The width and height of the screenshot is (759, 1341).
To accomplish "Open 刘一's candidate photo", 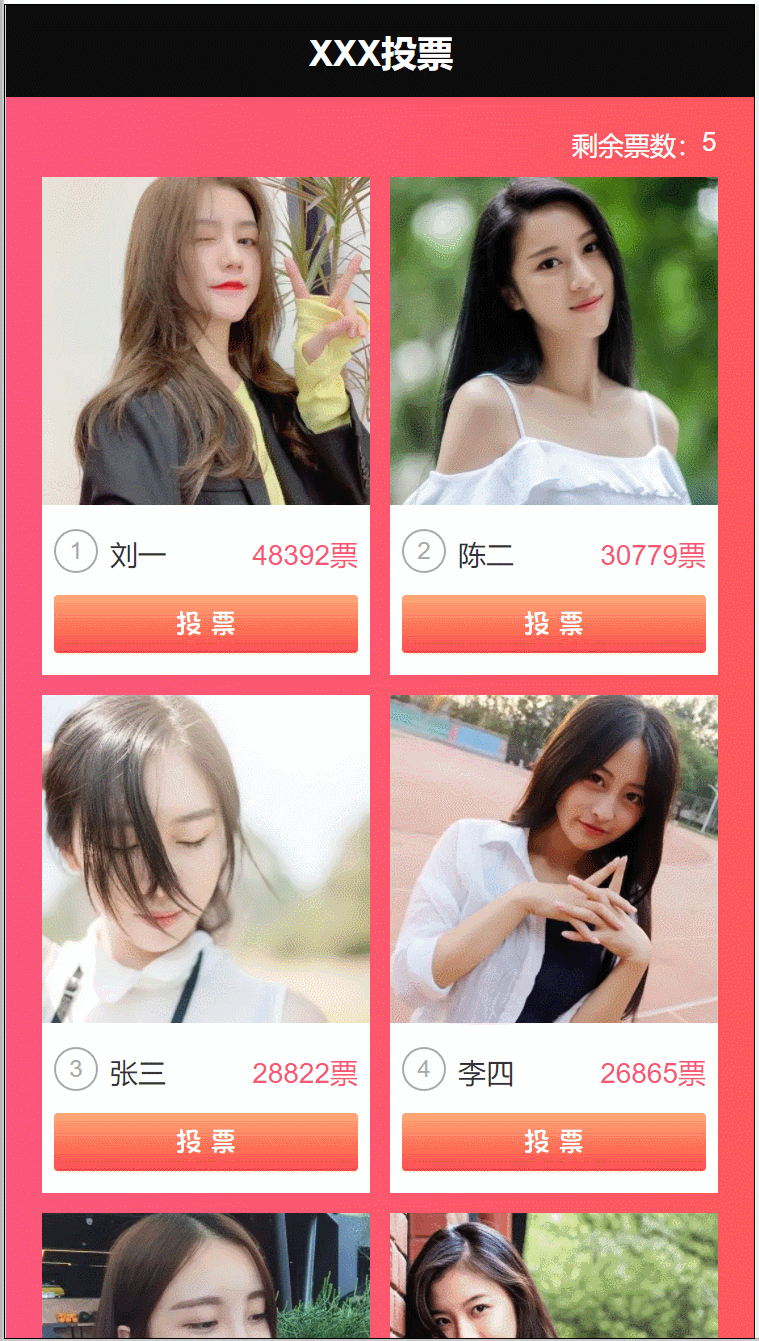I will coord(205,341).
